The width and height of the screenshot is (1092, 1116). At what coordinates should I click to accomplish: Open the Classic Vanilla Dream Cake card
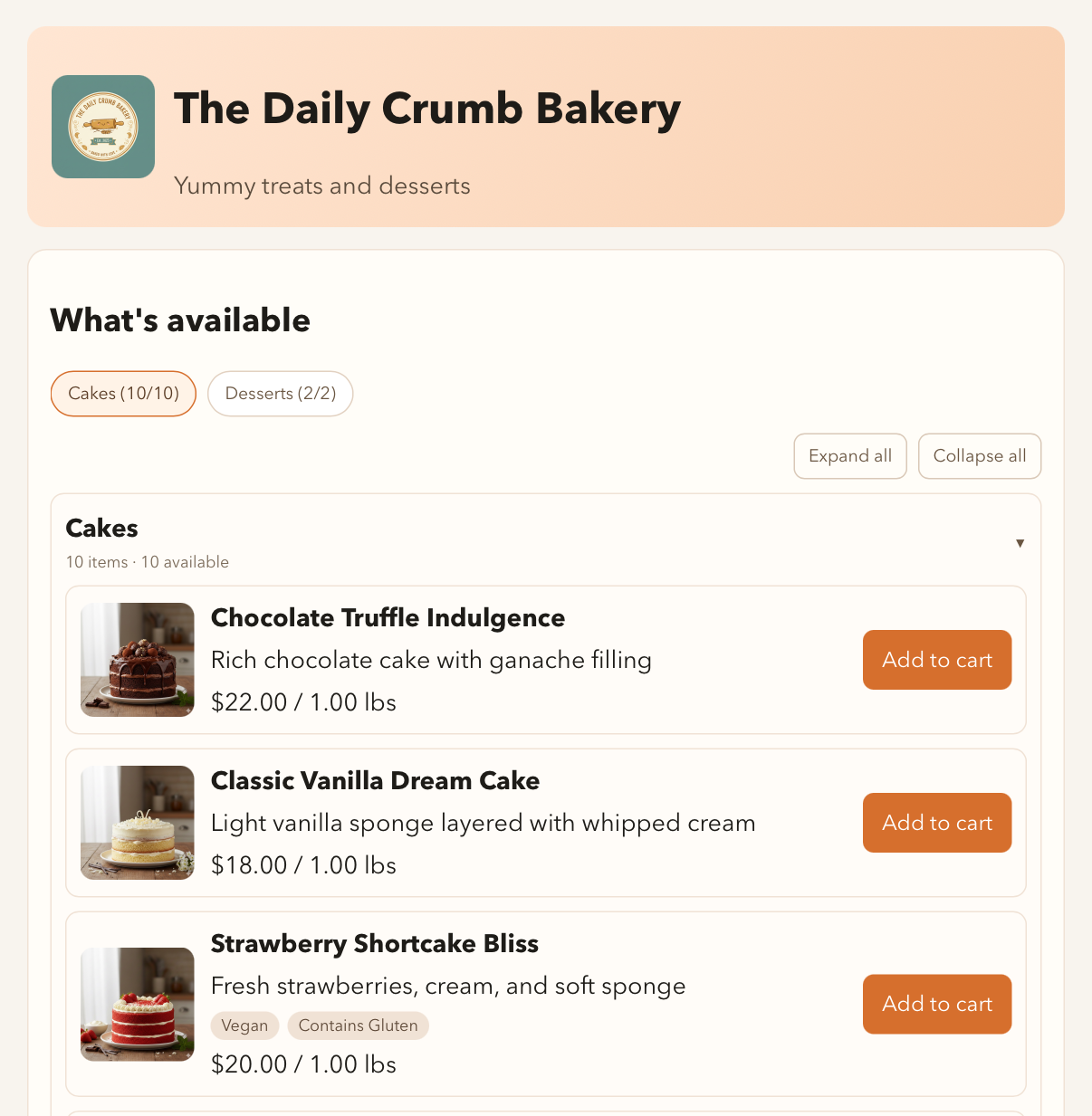click(375, 781)
